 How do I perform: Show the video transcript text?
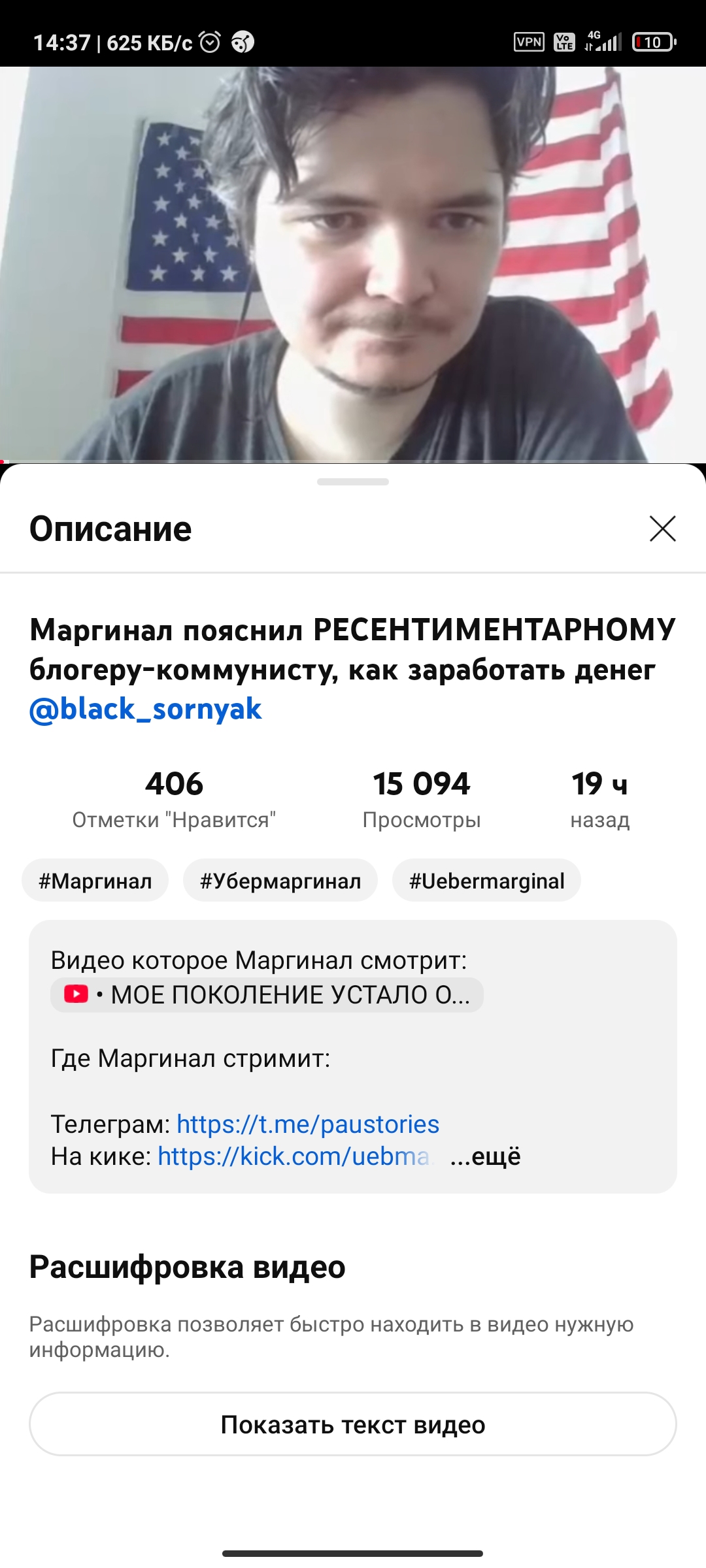[353, 1424]
